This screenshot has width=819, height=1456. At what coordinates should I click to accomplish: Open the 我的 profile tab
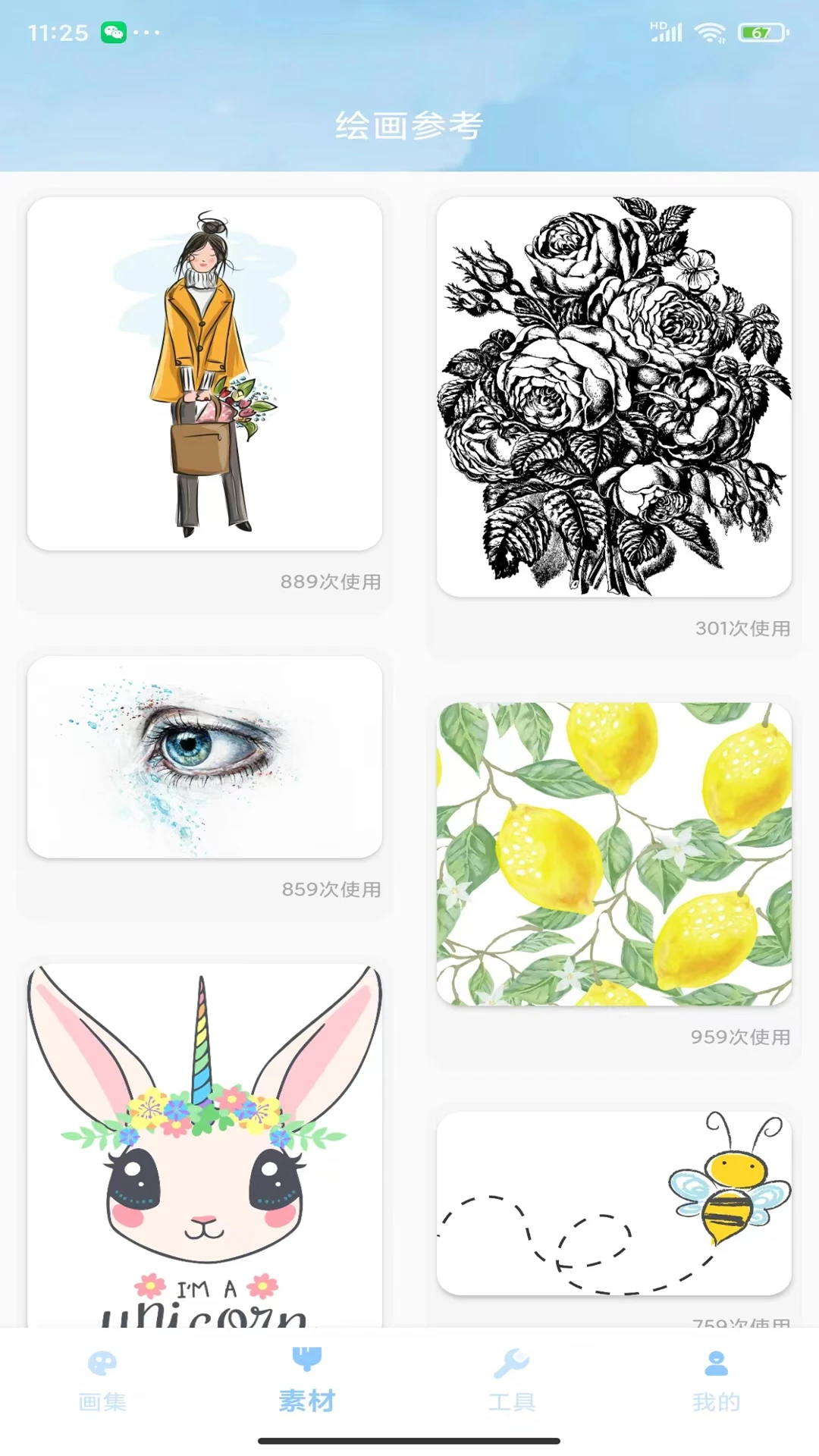point(717,1382)
